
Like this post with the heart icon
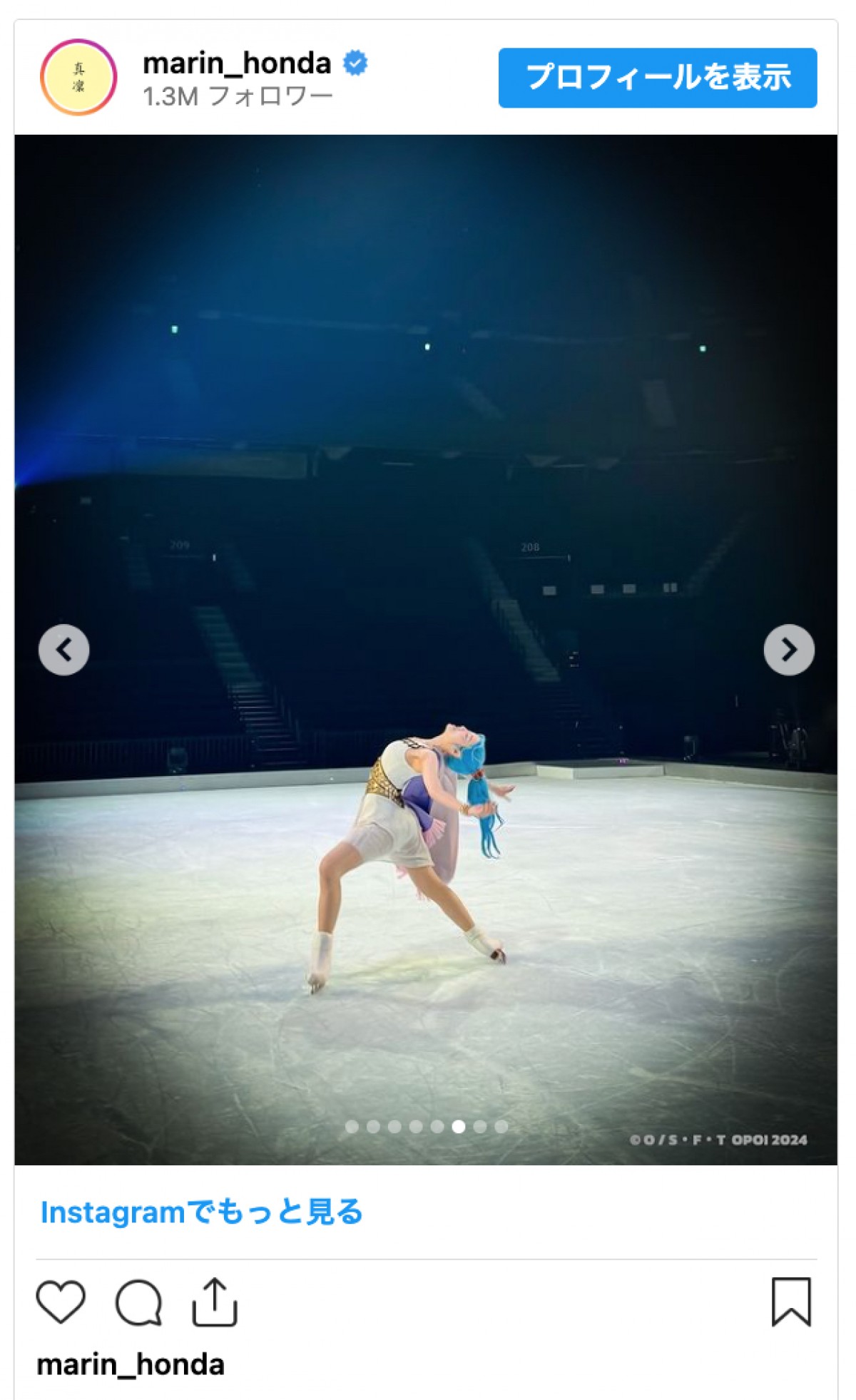point(61,1302)
